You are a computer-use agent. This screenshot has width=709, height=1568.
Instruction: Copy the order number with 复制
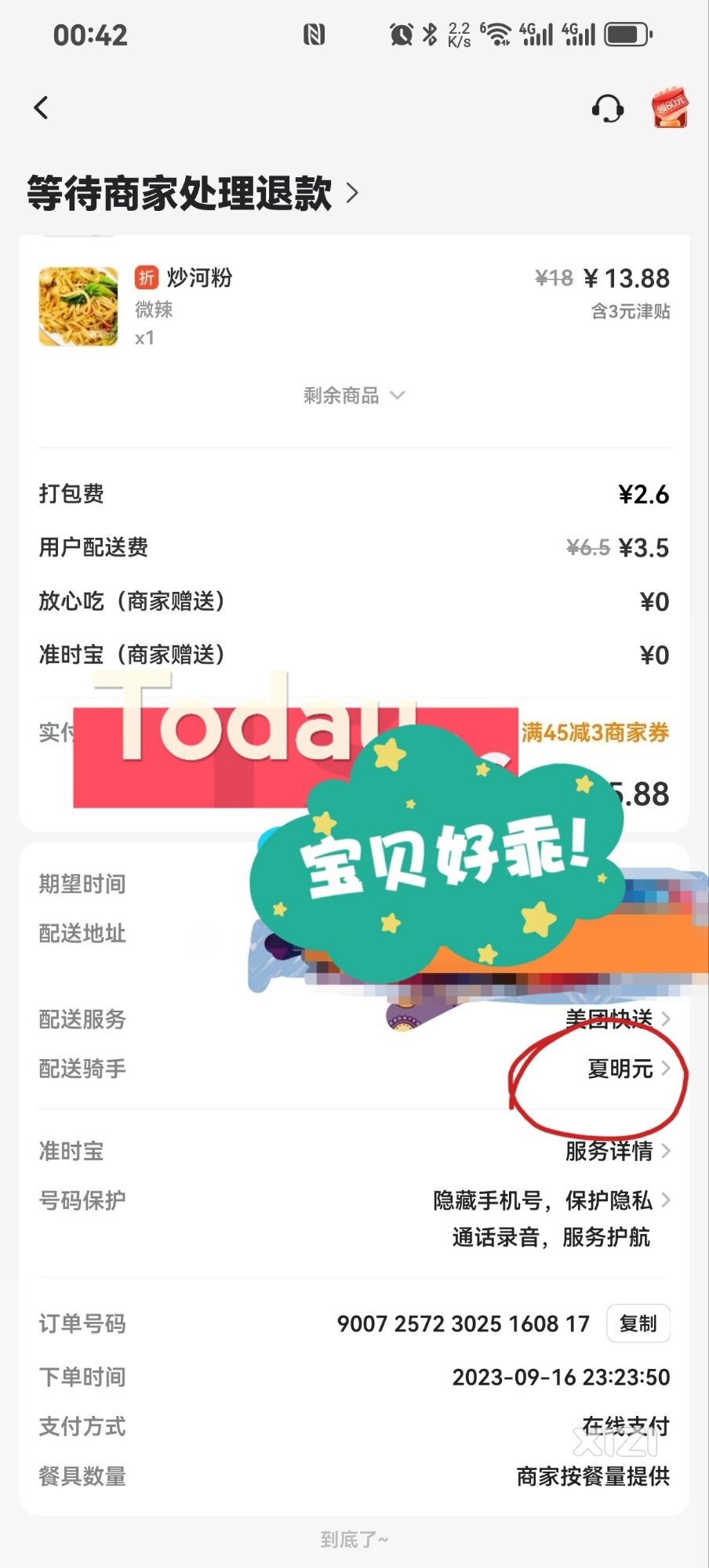(x=638, y=1323)
